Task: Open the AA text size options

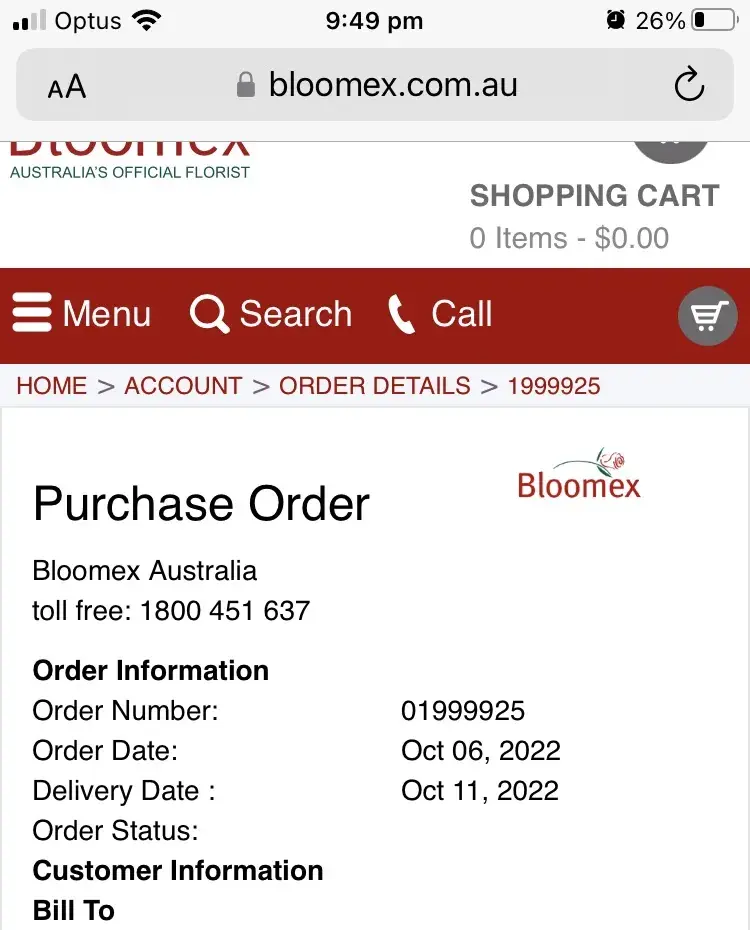Action: (x=67, y=87)
